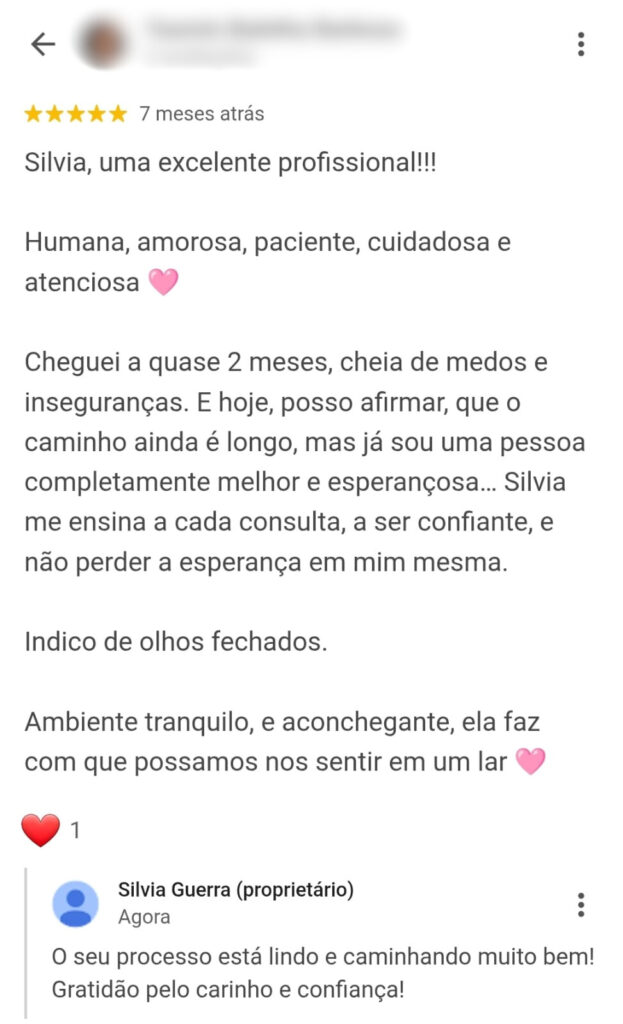Like the review with the heart icon
This screenshot has height=1024, width=623.
(41, 829)
